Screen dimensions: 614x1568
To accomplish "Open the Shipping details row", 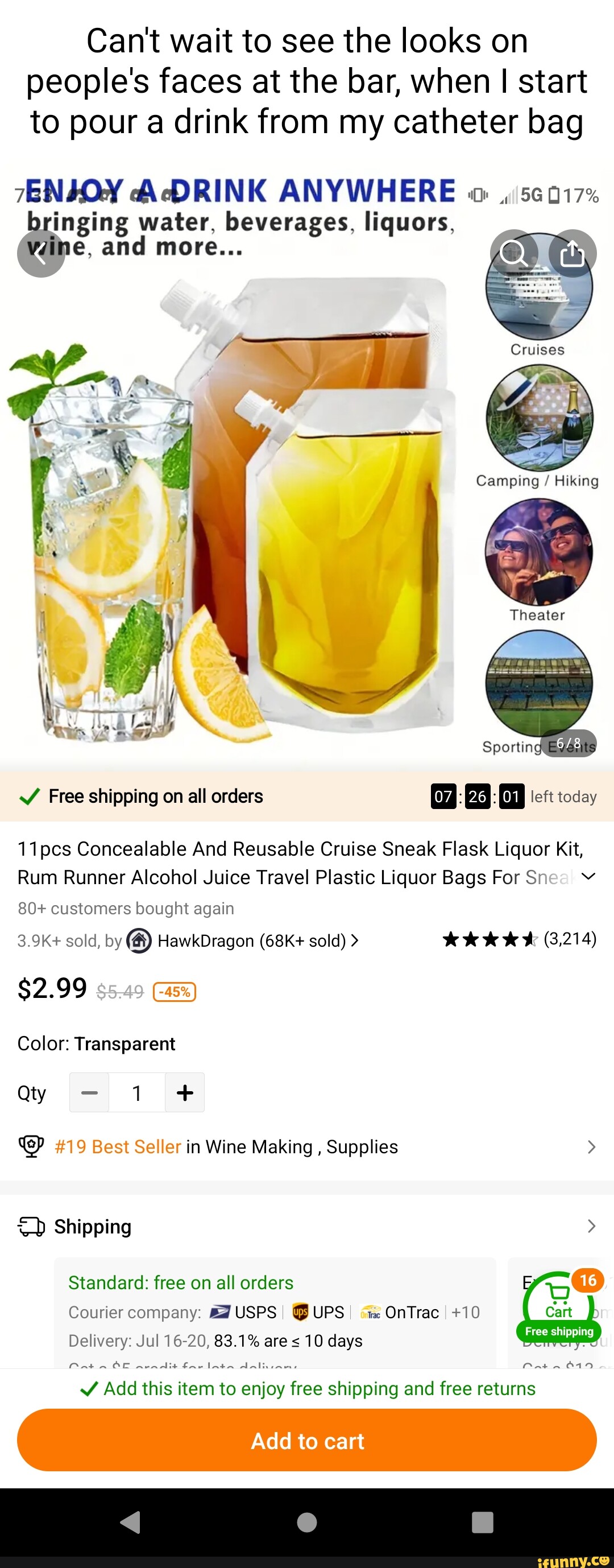I will point(306,1226).
